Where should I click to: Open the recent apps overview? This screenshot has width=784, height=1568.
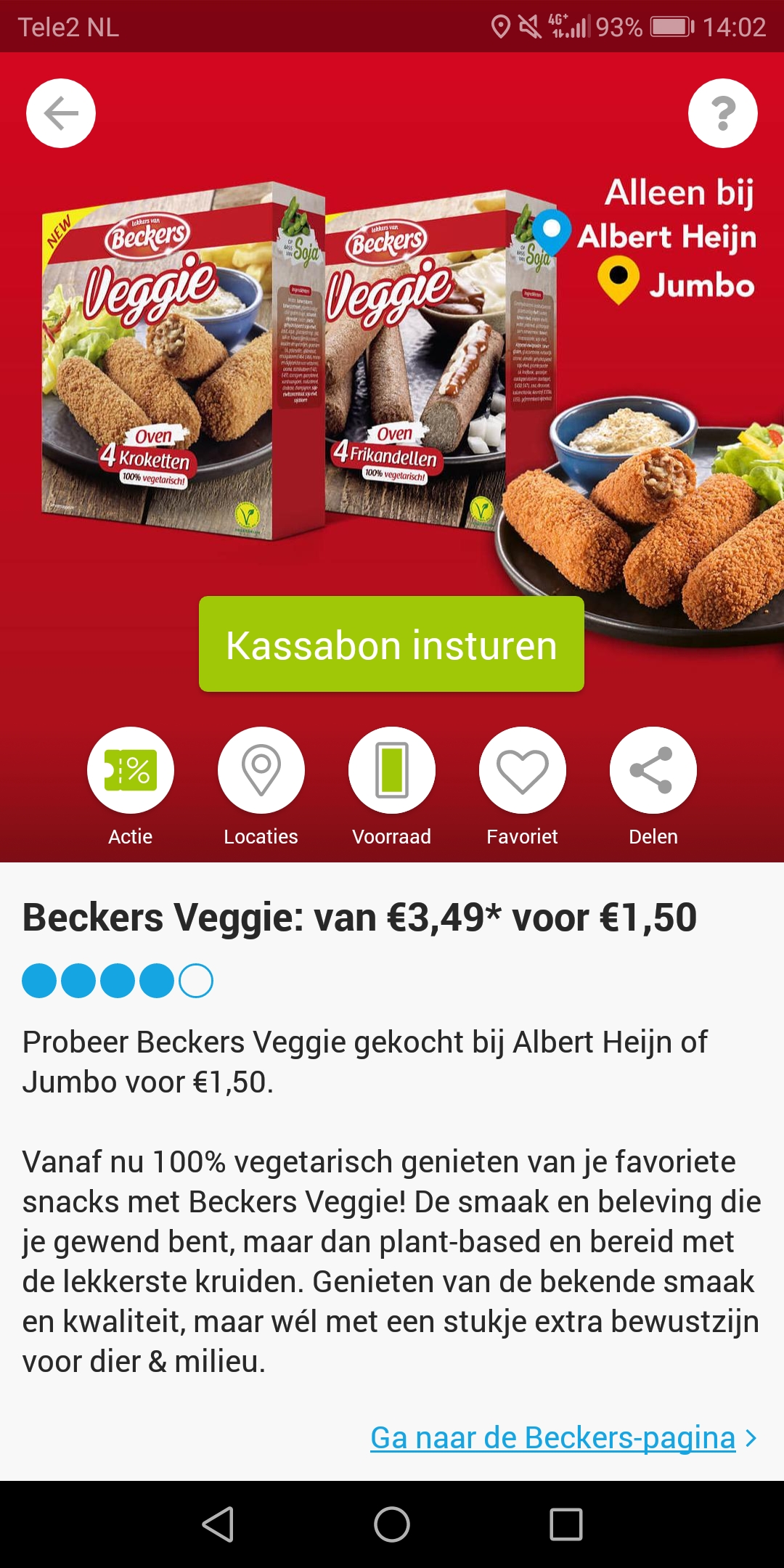pyautogui.click(x=566, y=1524)
